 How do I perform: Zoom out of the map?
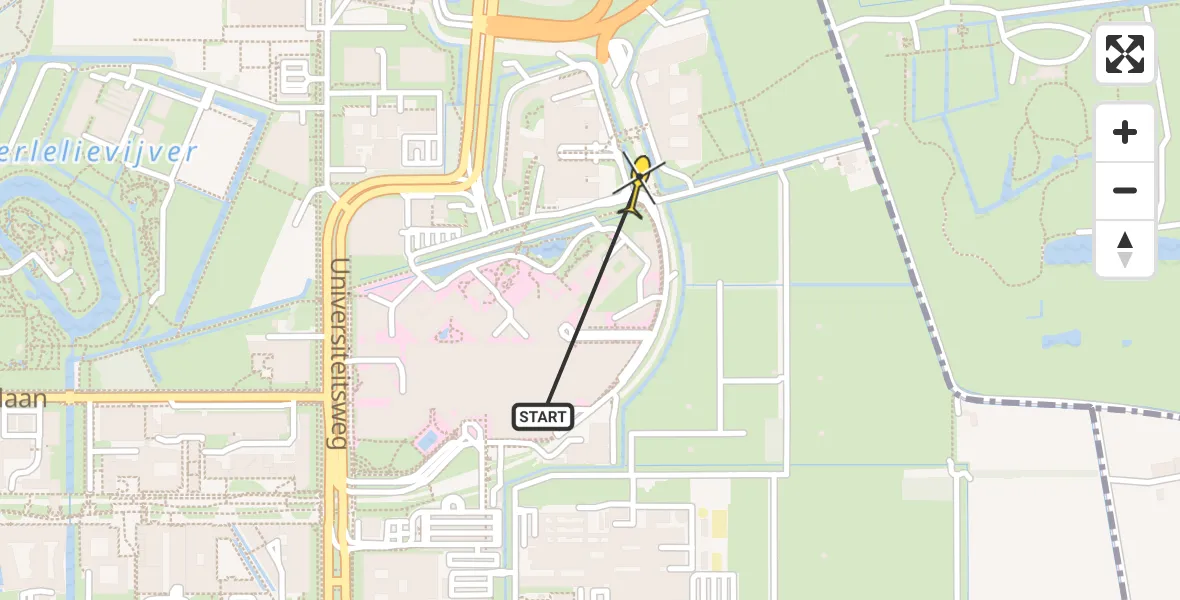click(1125, 190)
